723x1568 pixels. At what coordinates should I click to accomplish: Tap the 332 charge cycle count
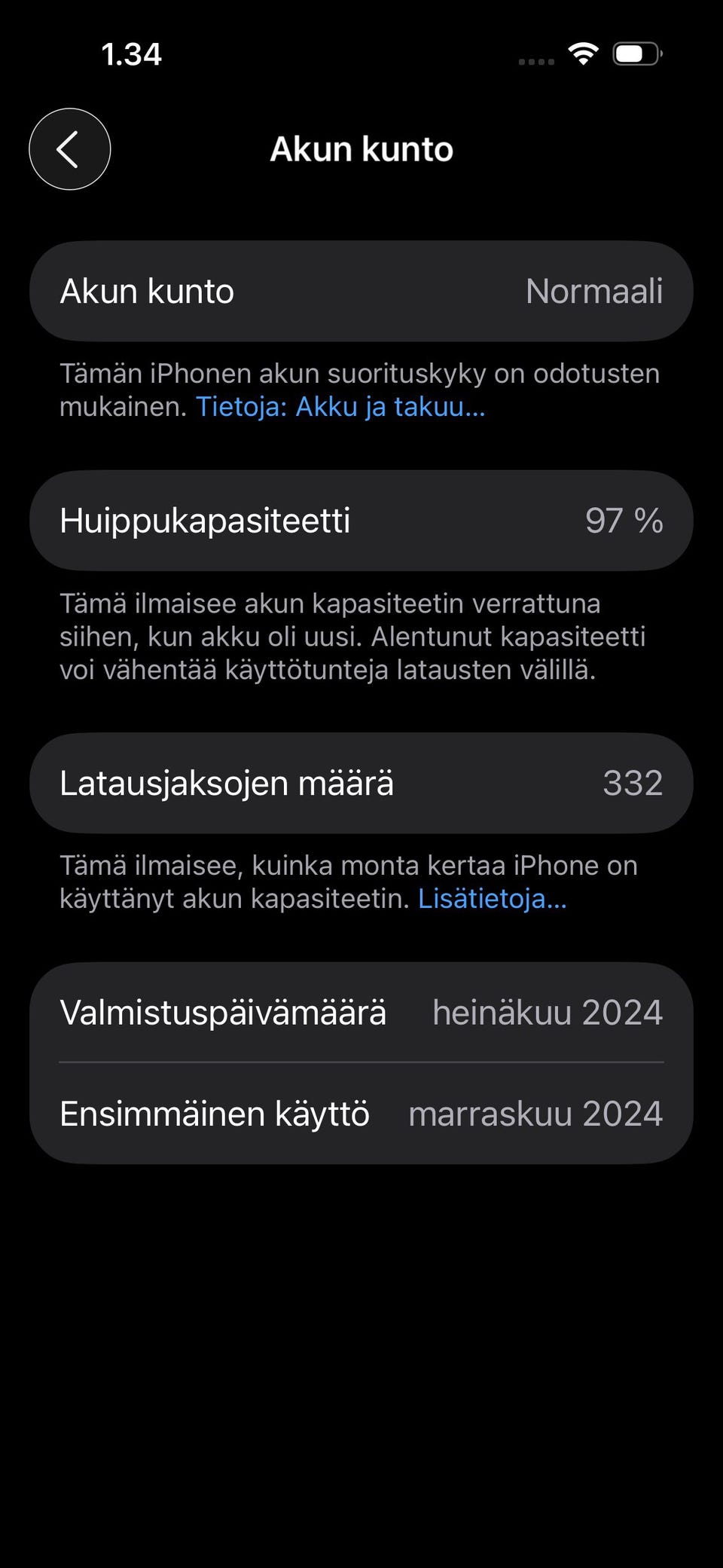pyautogui.click(x=635, y=784)
